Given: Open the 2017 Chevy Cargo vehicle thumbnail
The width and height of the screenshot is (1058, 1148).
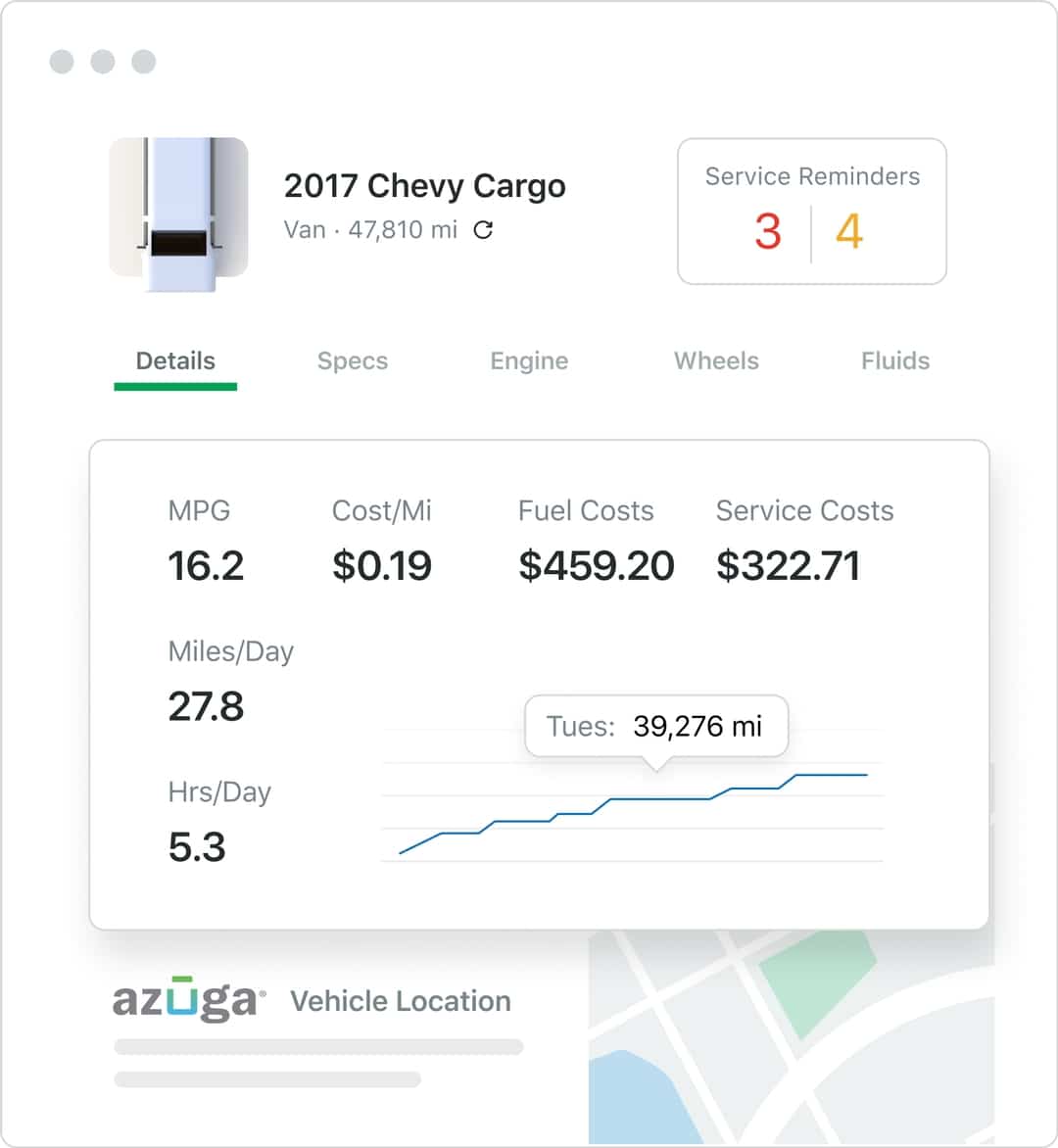Looking at the screenshot, I should pyautogui.click(x=177, y=213).
